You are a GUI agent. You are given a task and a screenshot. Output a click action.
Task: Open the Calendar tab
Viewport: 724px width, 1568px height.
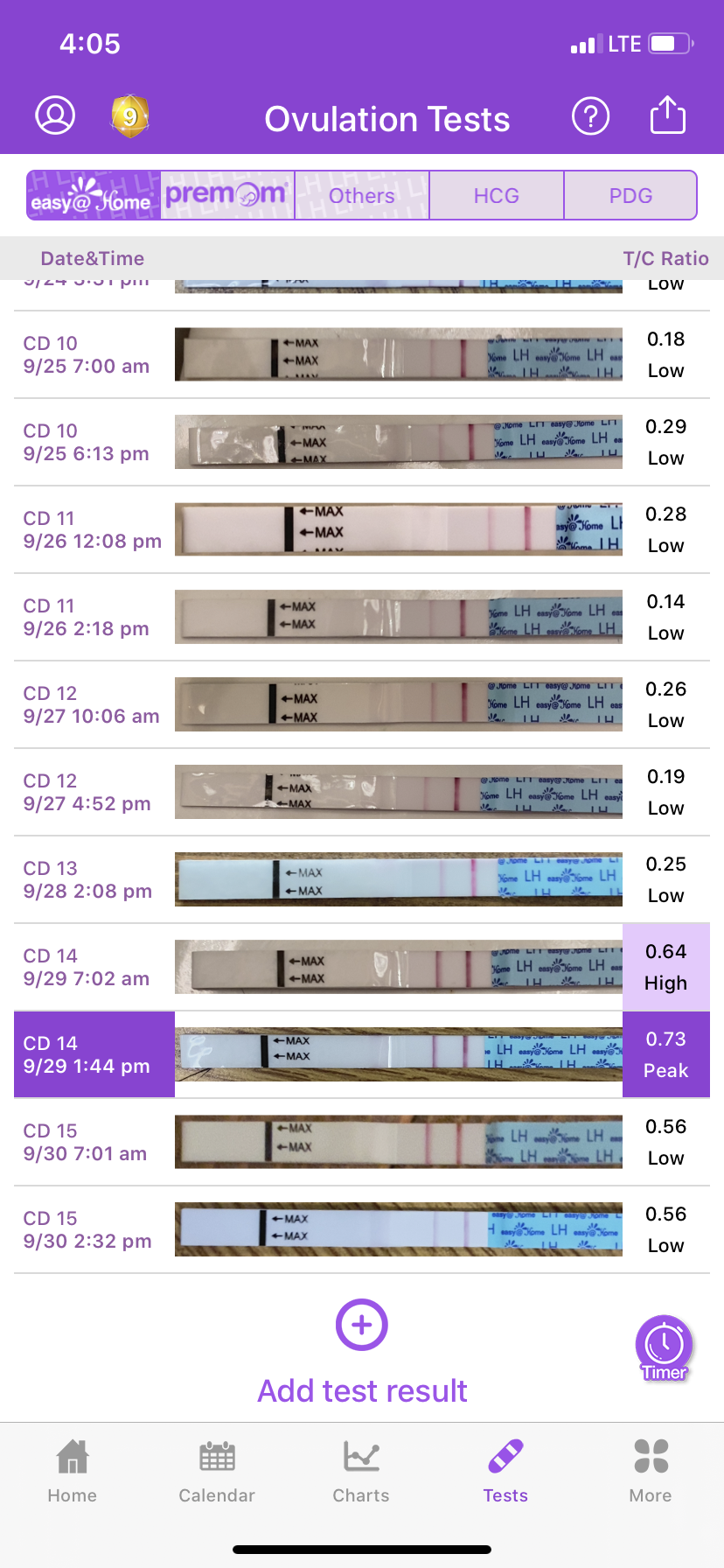click(217, 1470)
